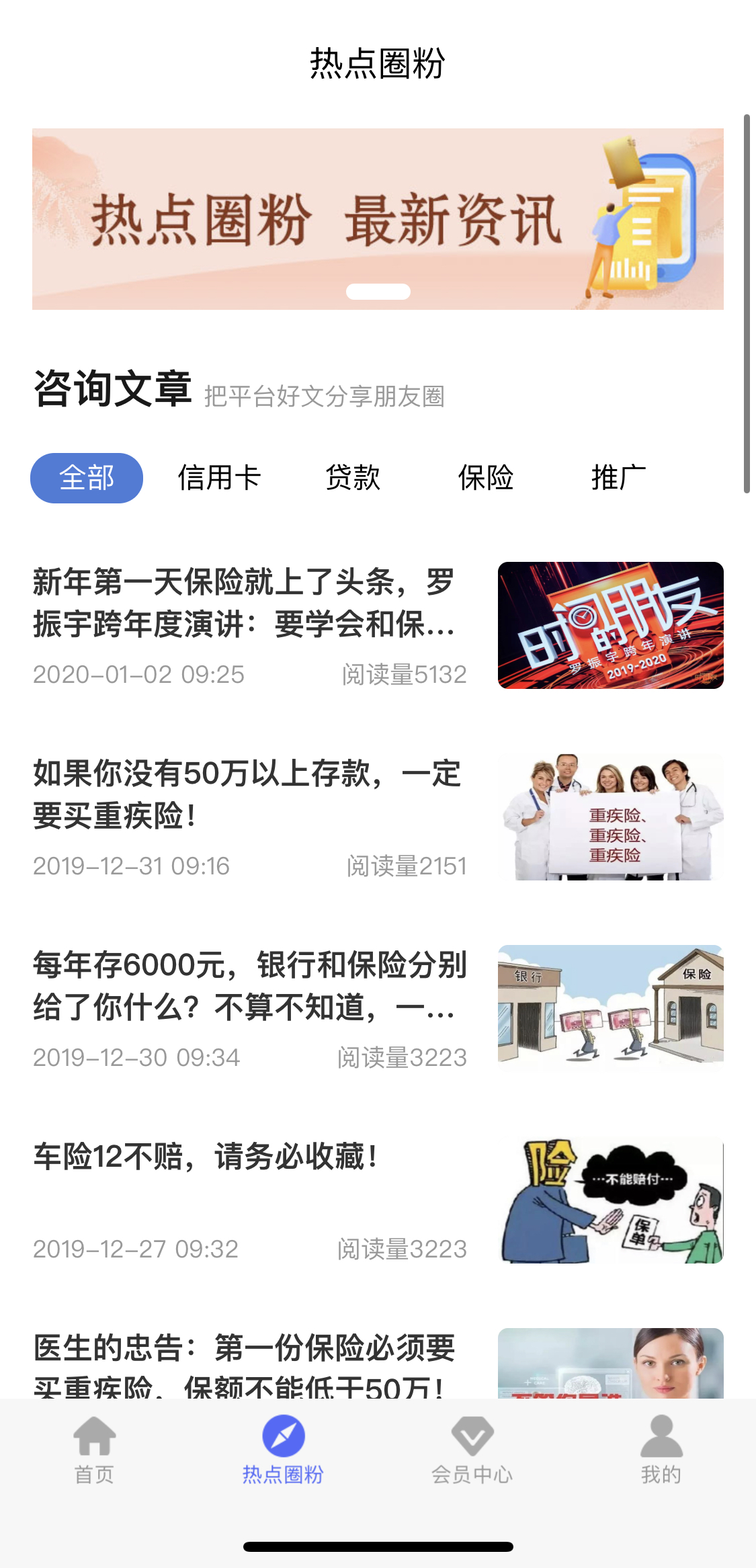Image resolution: width=756 pixels, height=1568 pixels.
Task: Go to the 首页 tab
Action: [x=94, y=1450]
